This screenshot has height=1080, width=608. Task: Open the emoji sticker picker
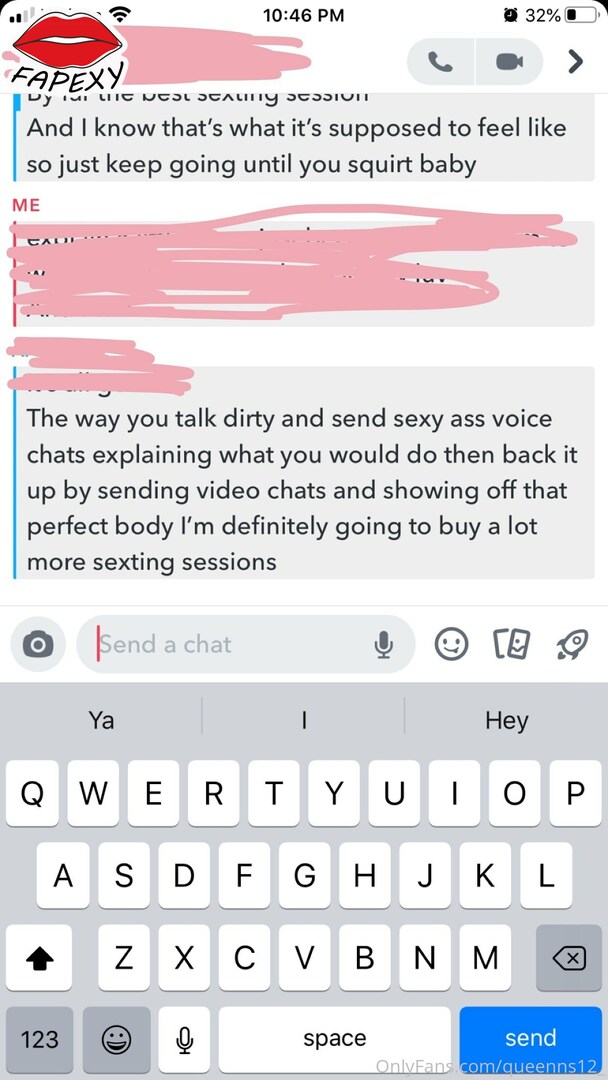point(452,644)
